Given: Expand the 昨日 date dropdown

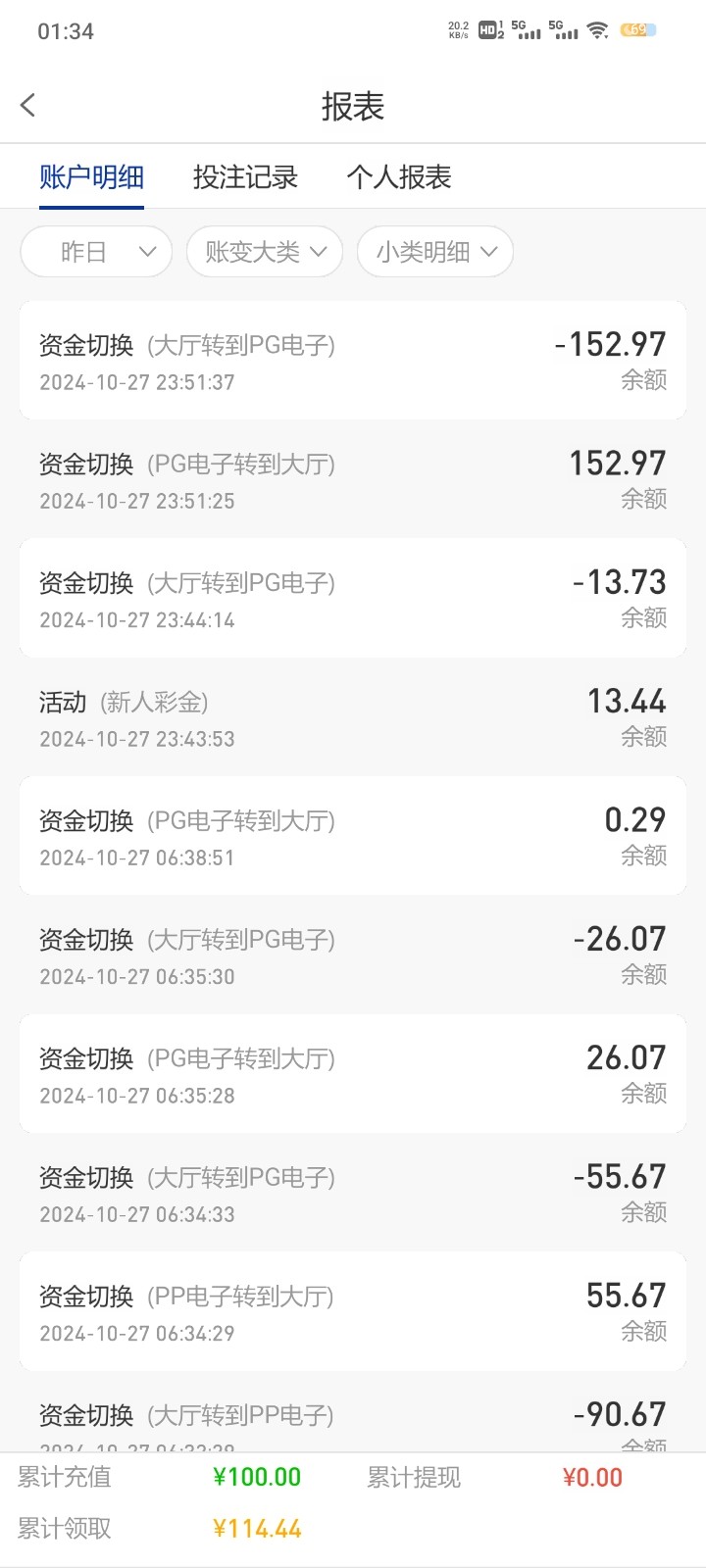Looking at the screenshot, I should pyautogui.click(x=96, y=252).
